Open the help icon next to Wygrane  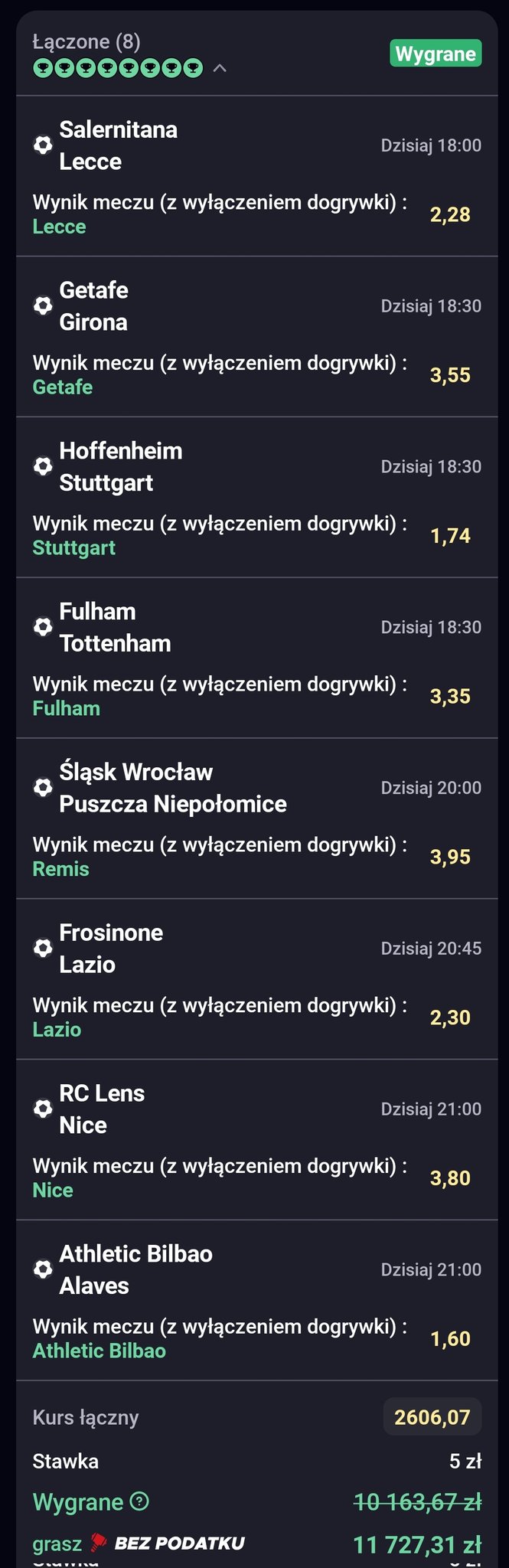(x=139, y=1501)
